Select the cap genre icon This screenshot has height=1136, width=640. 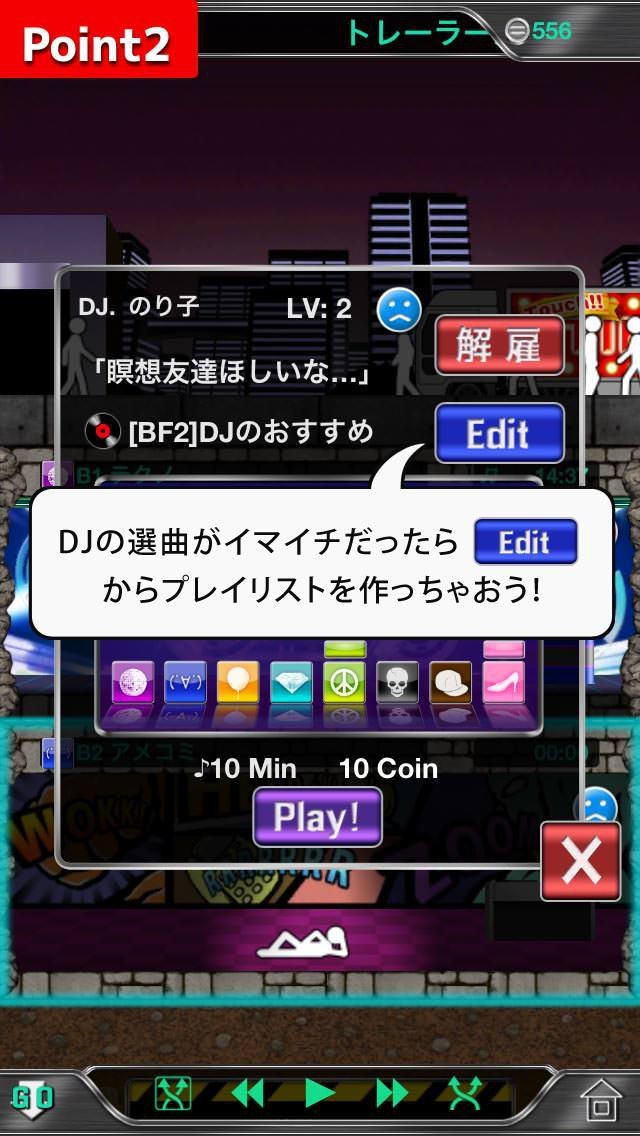point(451,682)
